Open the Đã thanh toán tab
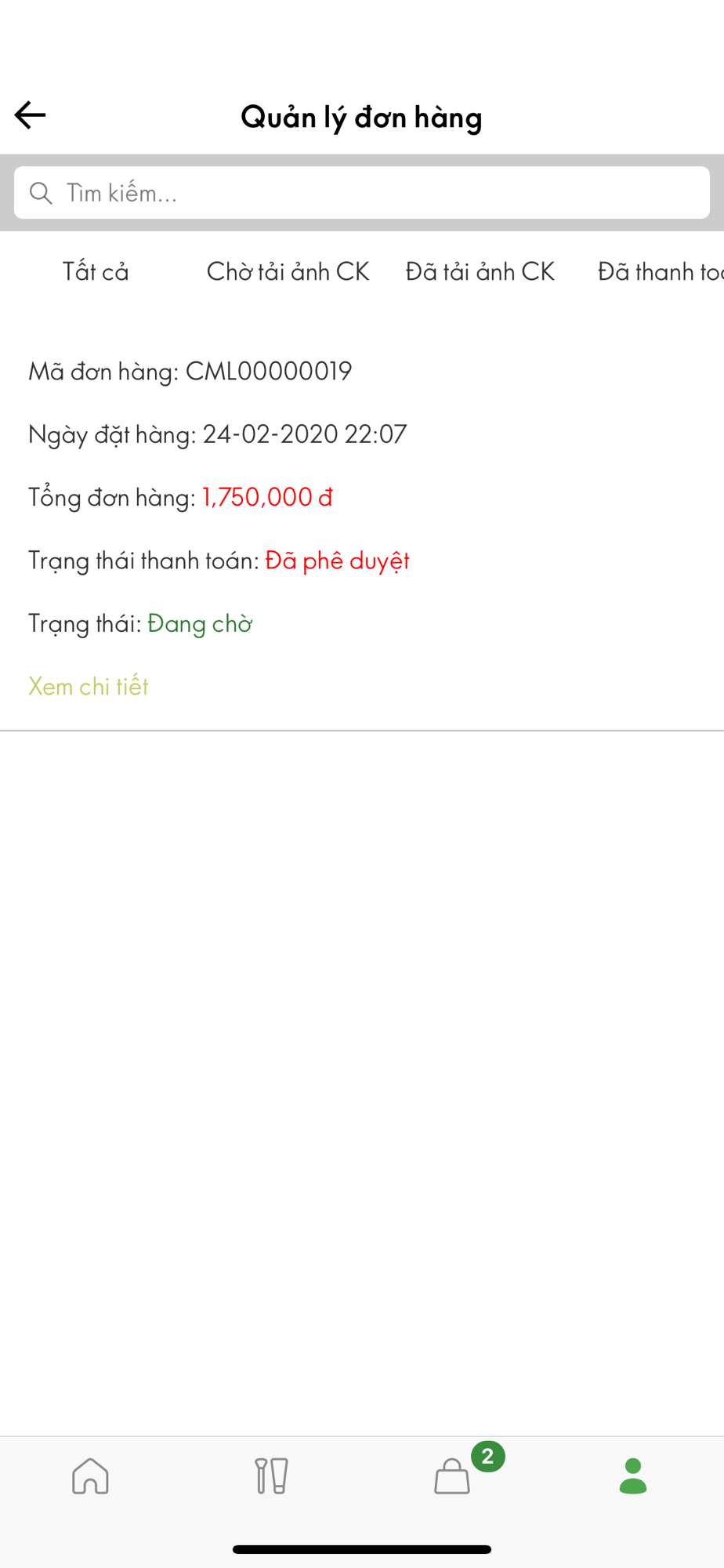 (661, 271)
